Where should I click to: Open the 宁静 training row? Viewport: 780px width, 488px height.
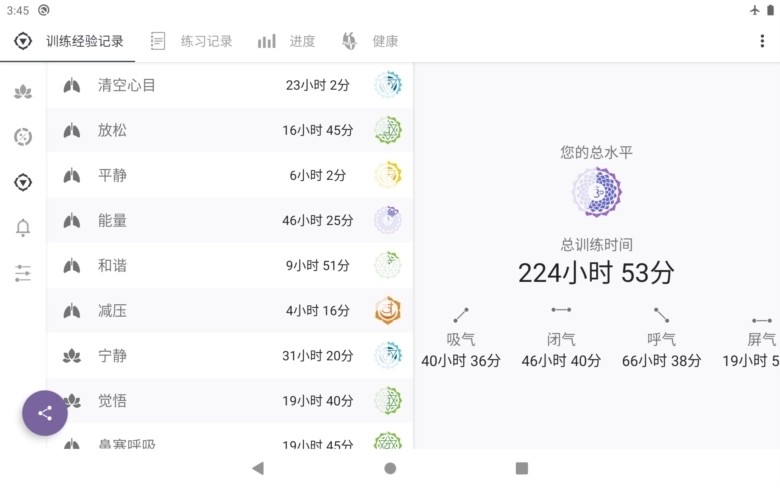pyautogui.click(x=230, y=356)
